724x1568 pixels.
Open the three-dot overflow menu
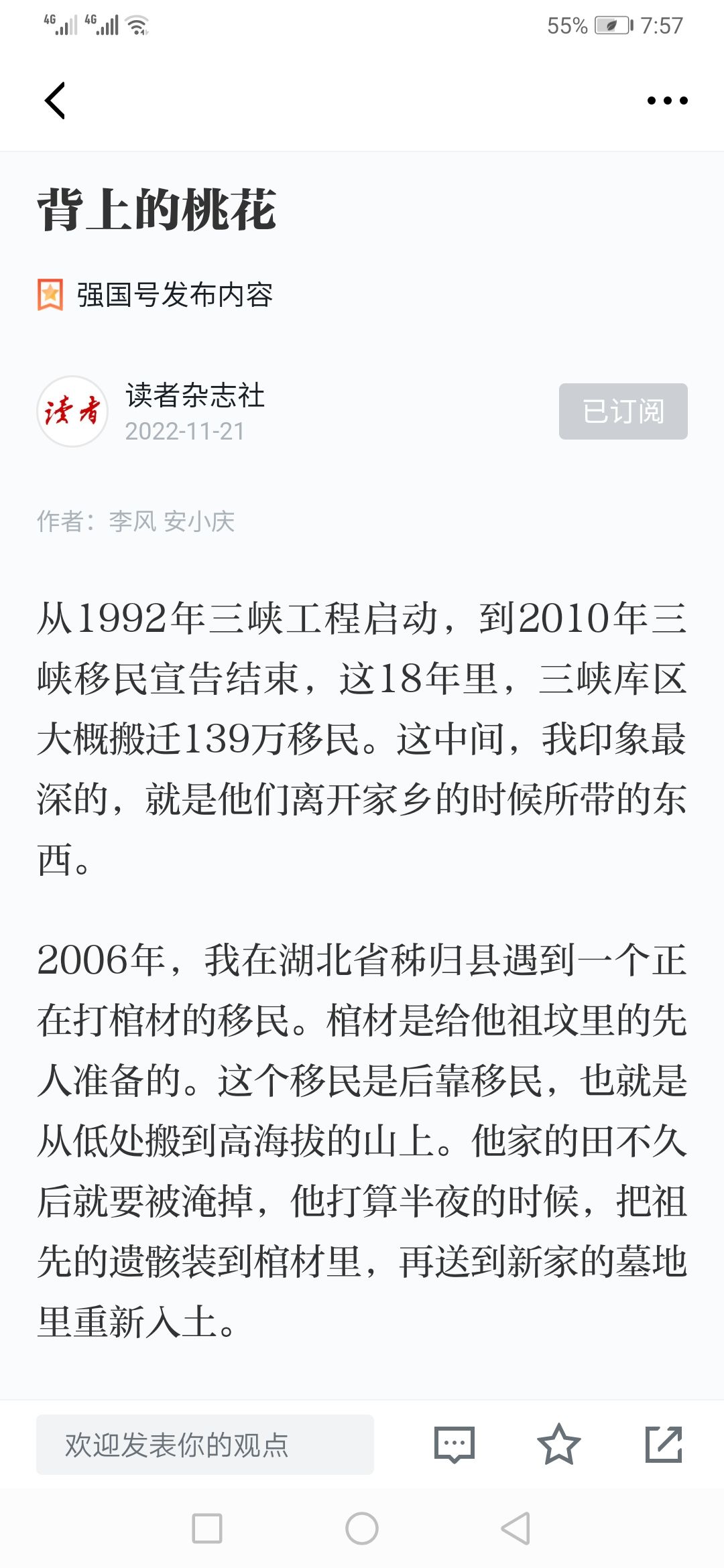coord(667,101)
